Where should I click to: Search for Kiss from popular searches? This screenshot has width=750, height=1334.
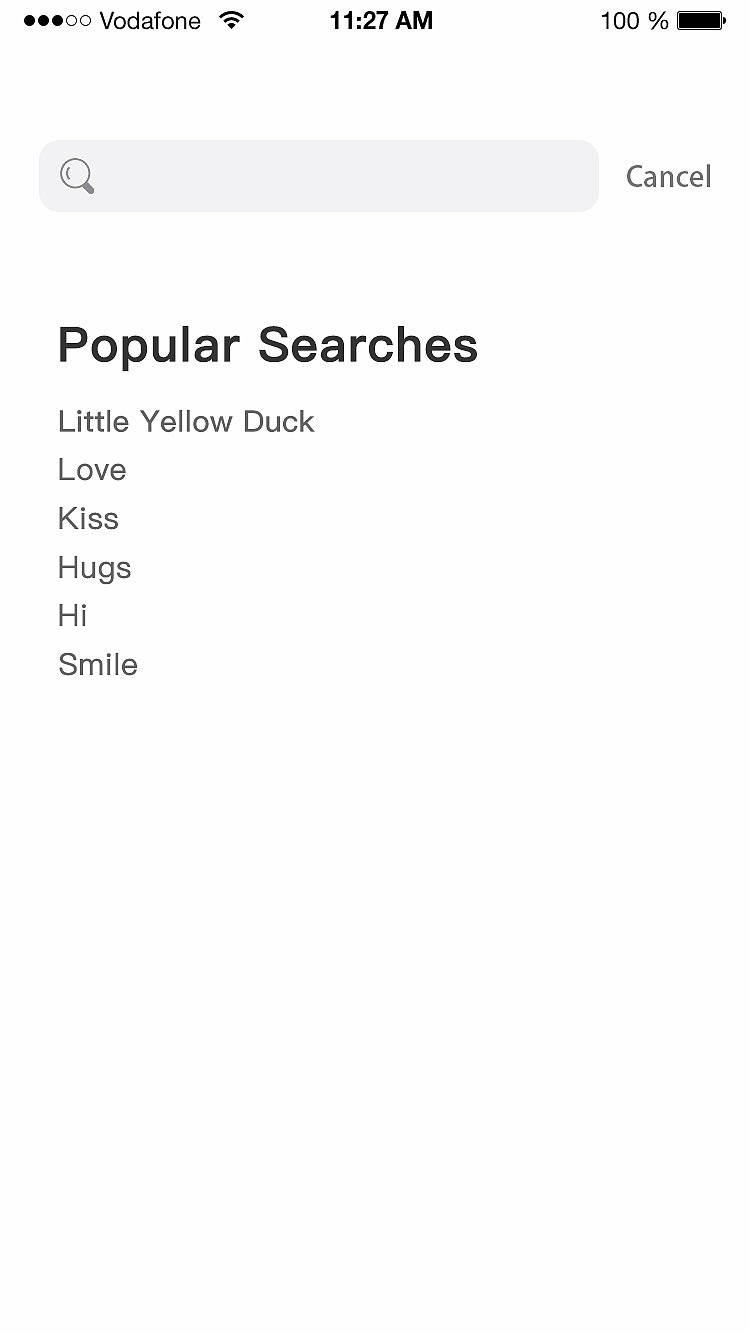coord(88,519)
